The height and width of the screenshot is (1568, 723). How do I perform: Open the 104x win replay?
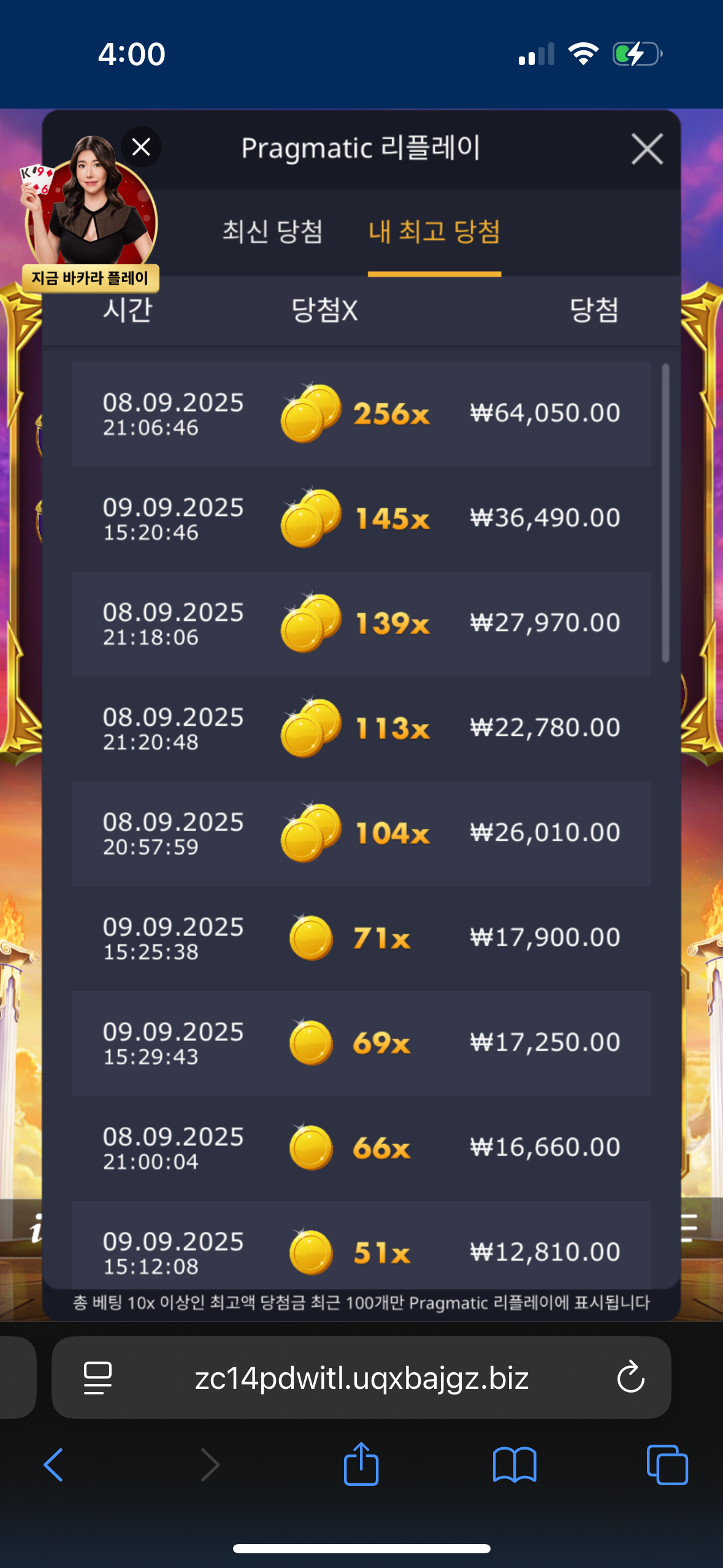pyautogui.click(x=361, y=833)
